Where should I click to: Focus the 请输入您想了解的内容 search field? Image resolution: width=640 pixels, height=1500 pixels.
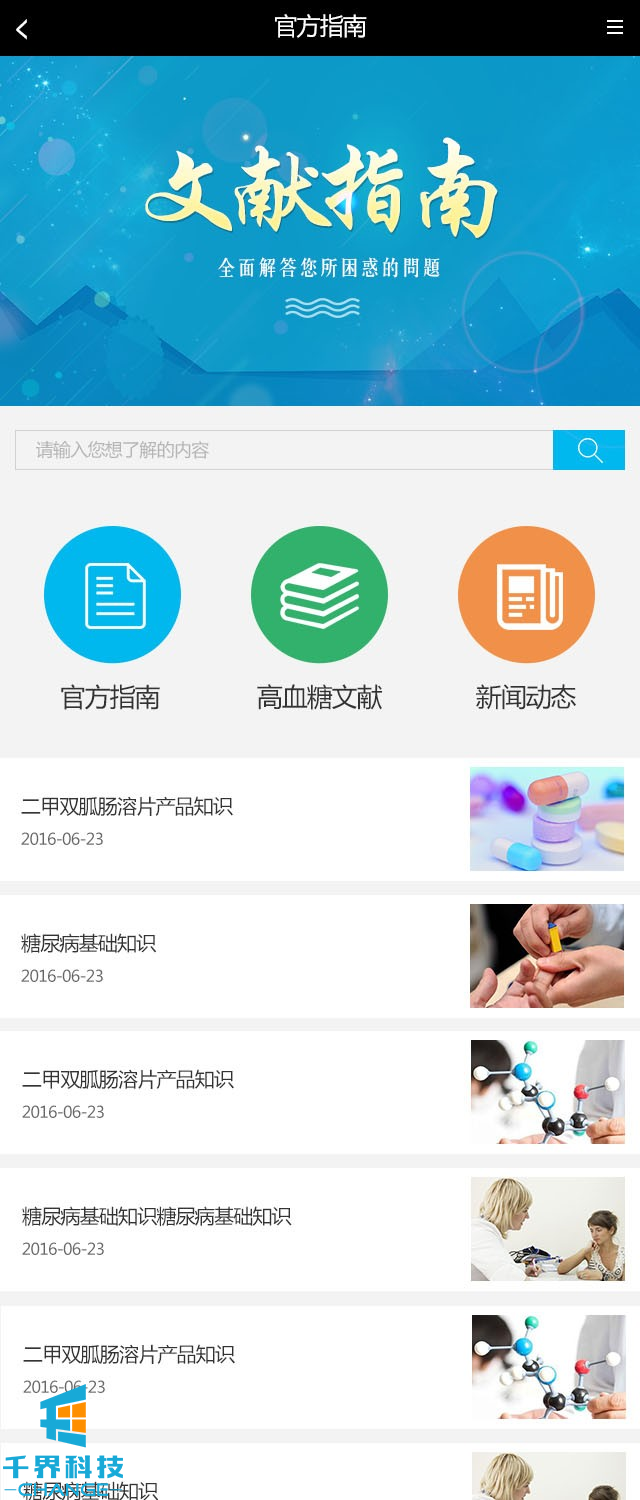click(x=284, y=450)
